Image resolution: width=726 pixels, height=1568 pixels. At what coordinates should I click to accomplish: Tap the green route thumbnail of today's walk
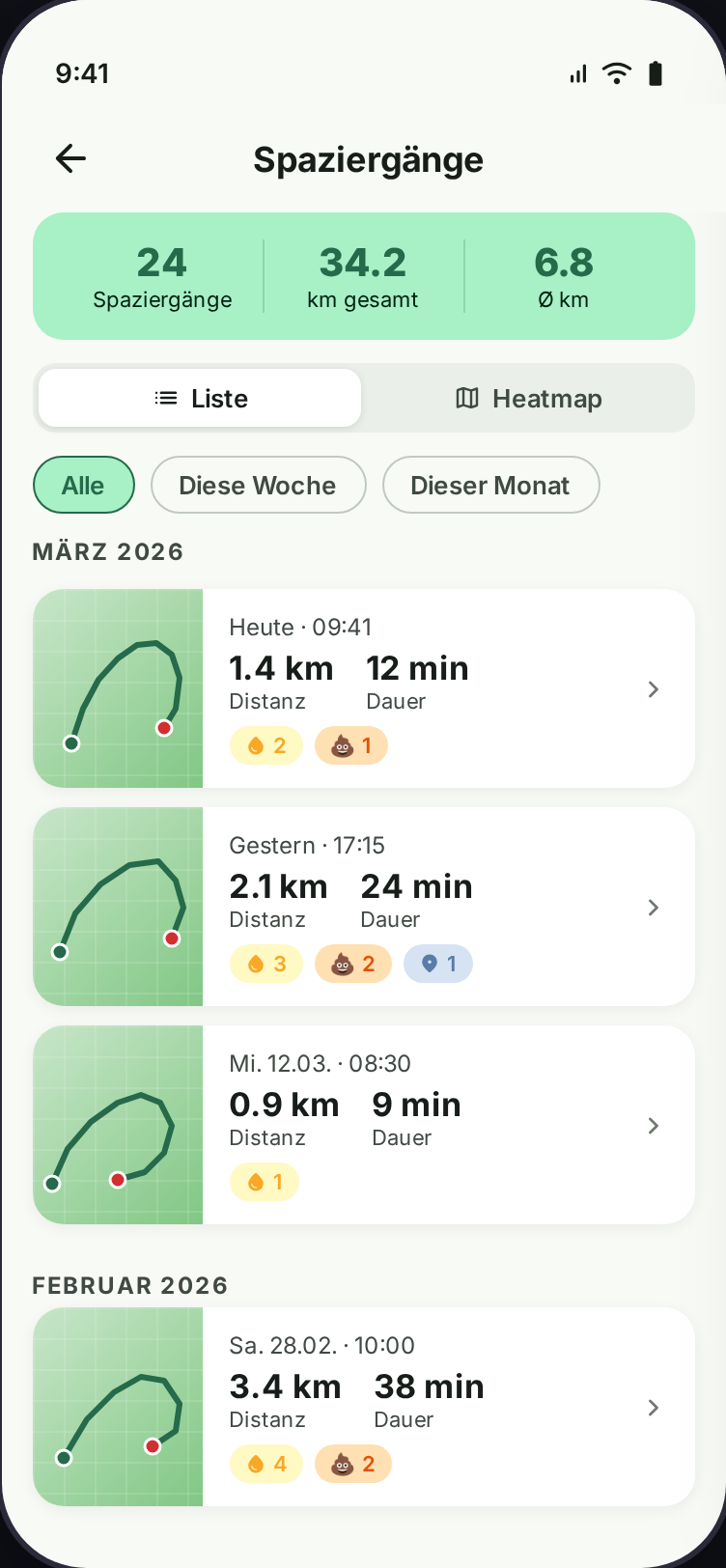118,688
